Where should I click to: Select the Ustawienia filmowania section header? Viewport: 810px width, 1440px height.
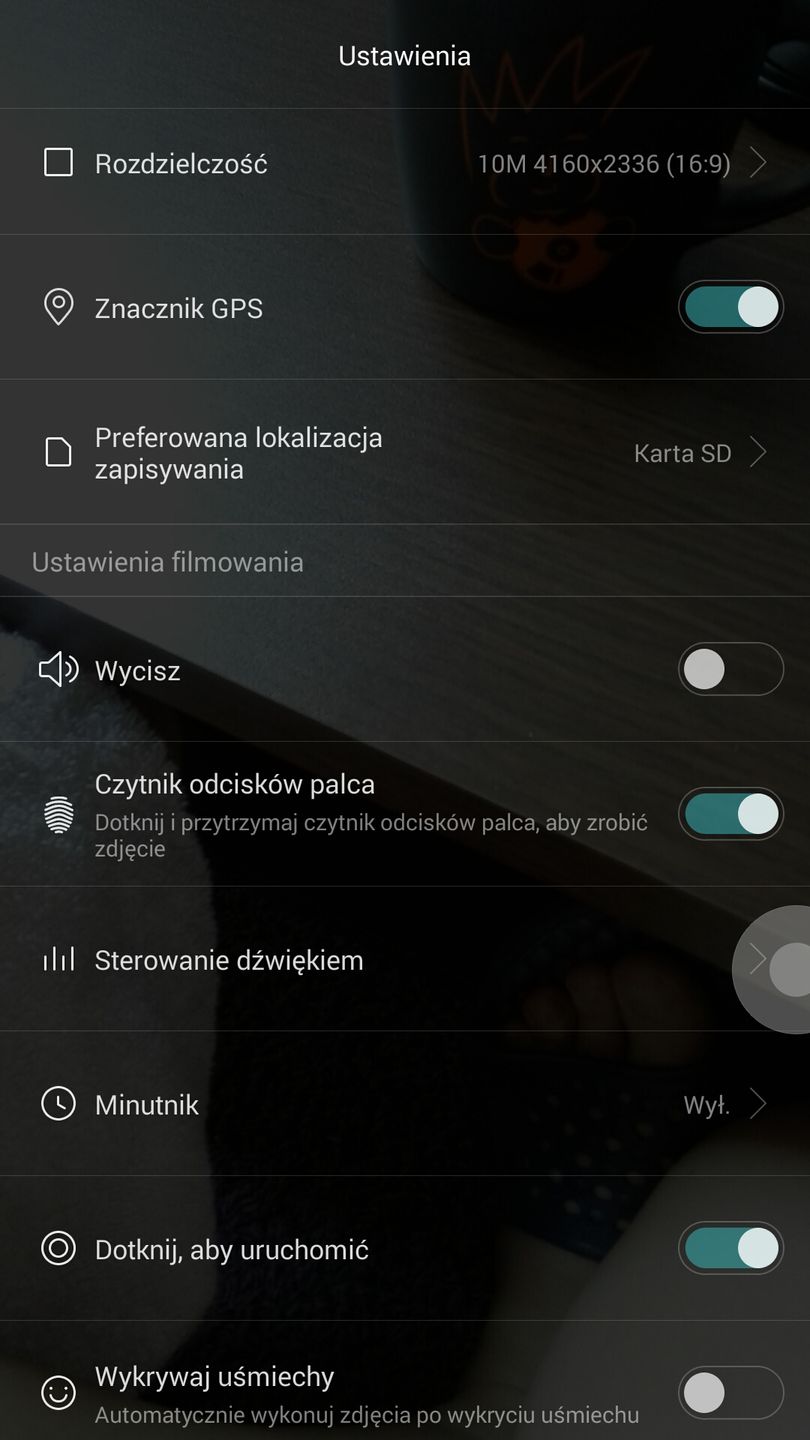tap(166, 562)
